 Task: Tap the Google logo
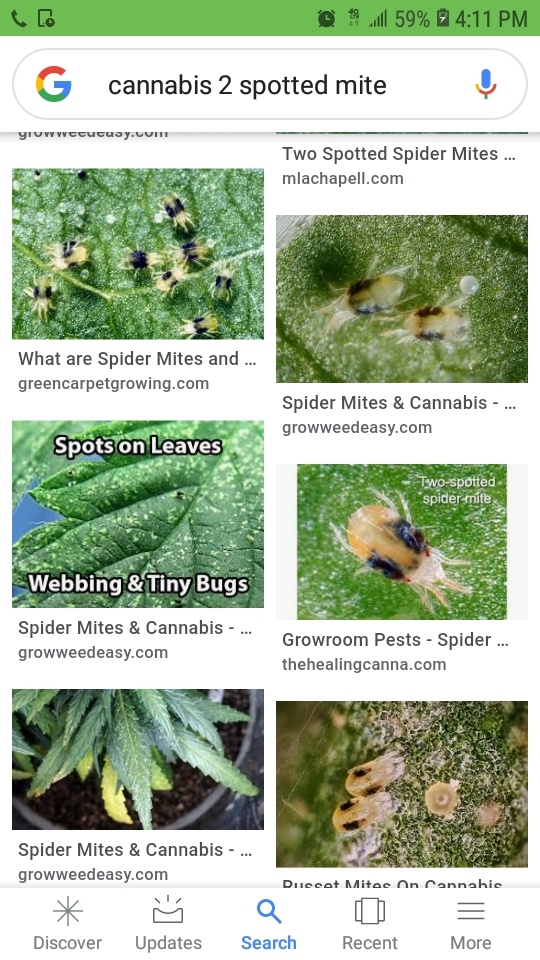[x=54, y=84]
